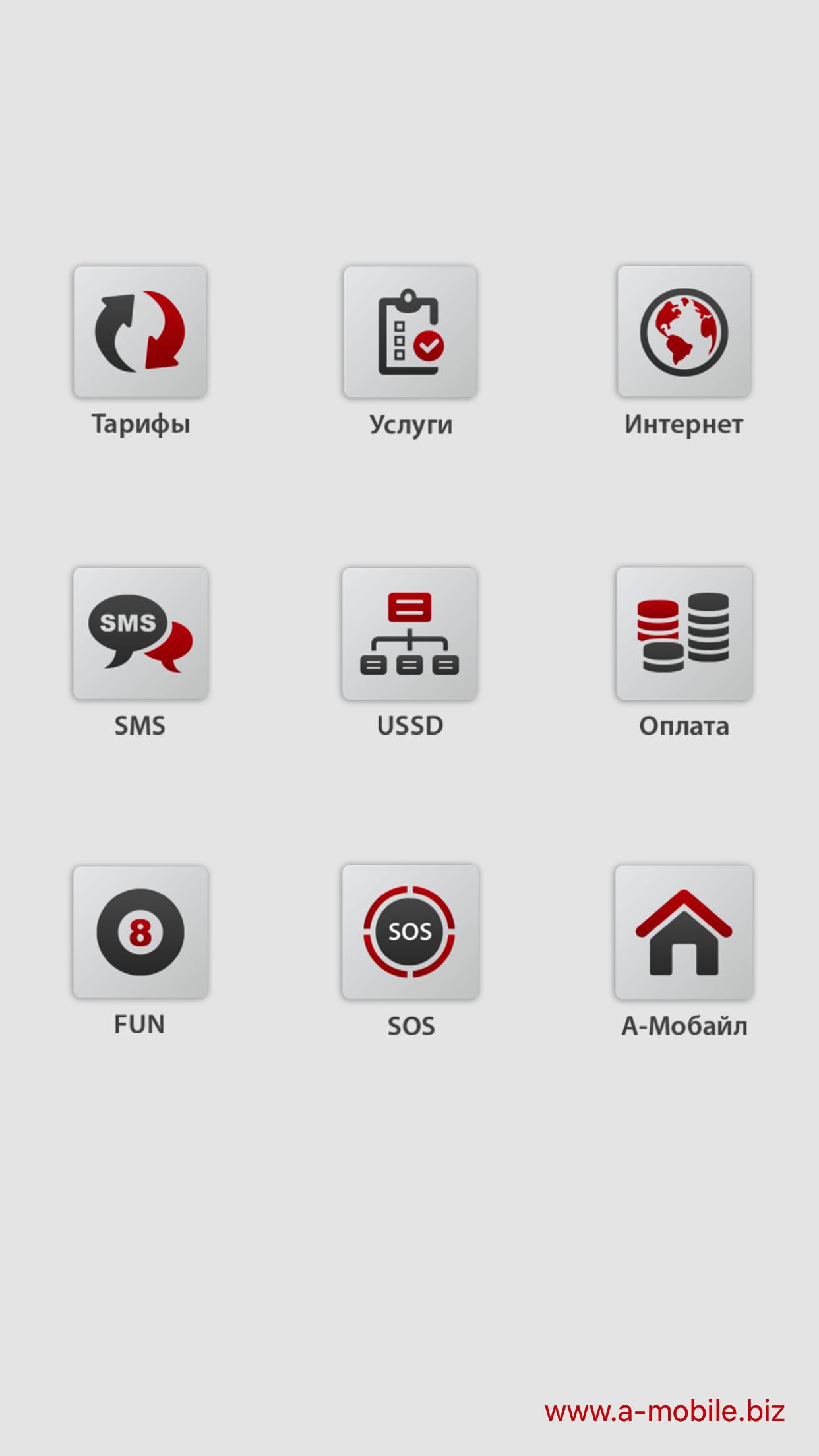Open the Интернет globe icon
The height and width of the screenshot is (1456, 819).
684,332
